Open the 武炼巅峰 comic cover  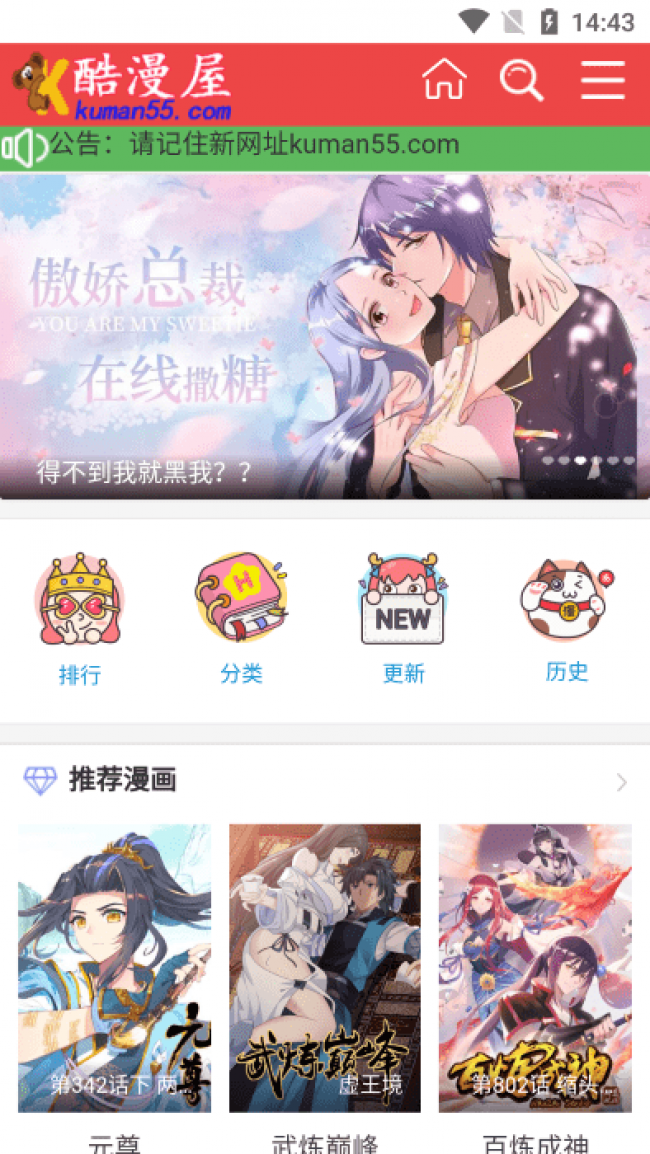point(325,967)
